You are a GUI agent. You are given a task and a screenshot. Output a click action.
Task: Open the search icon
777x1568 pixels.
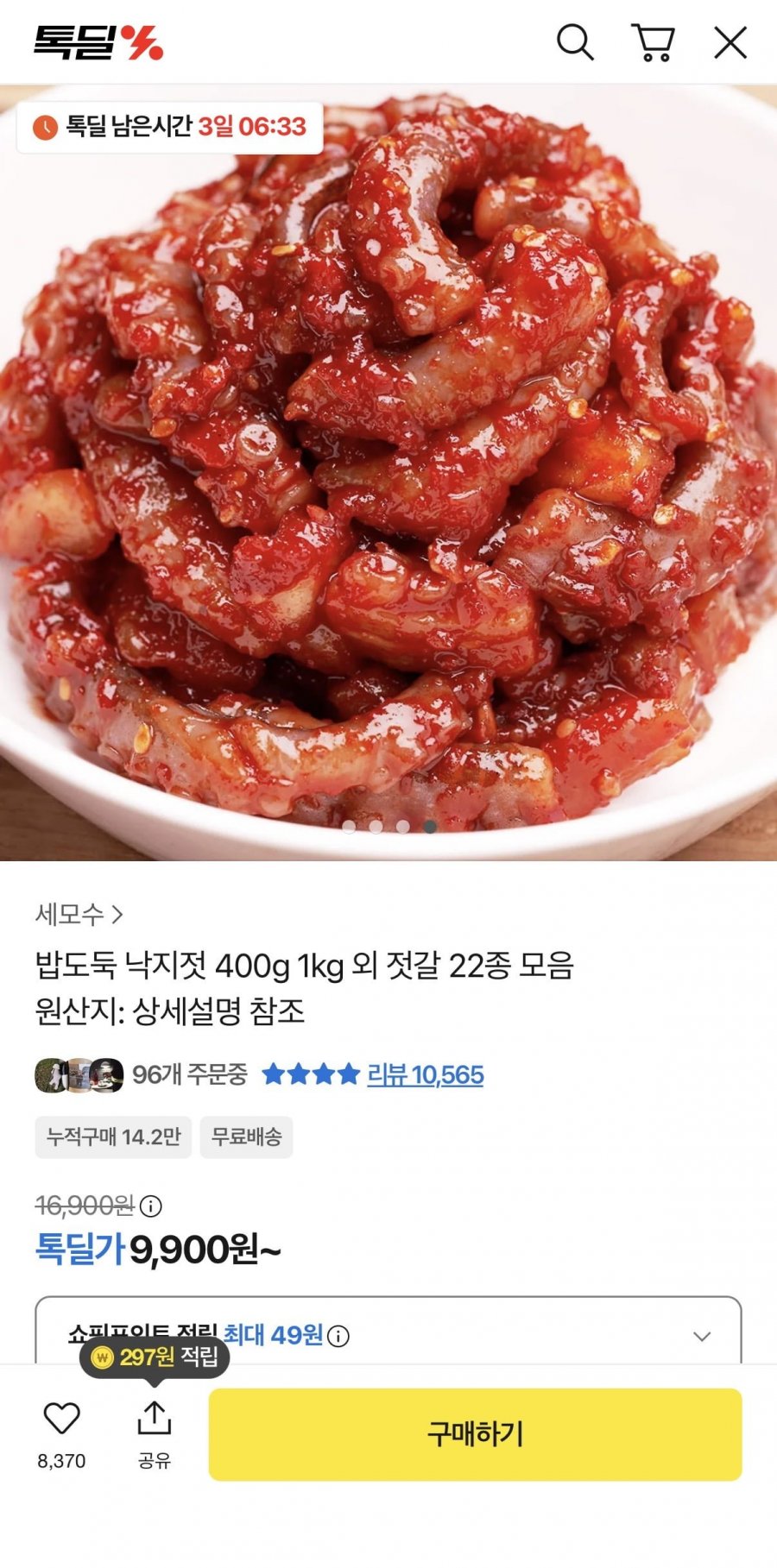tap(575, 41)
